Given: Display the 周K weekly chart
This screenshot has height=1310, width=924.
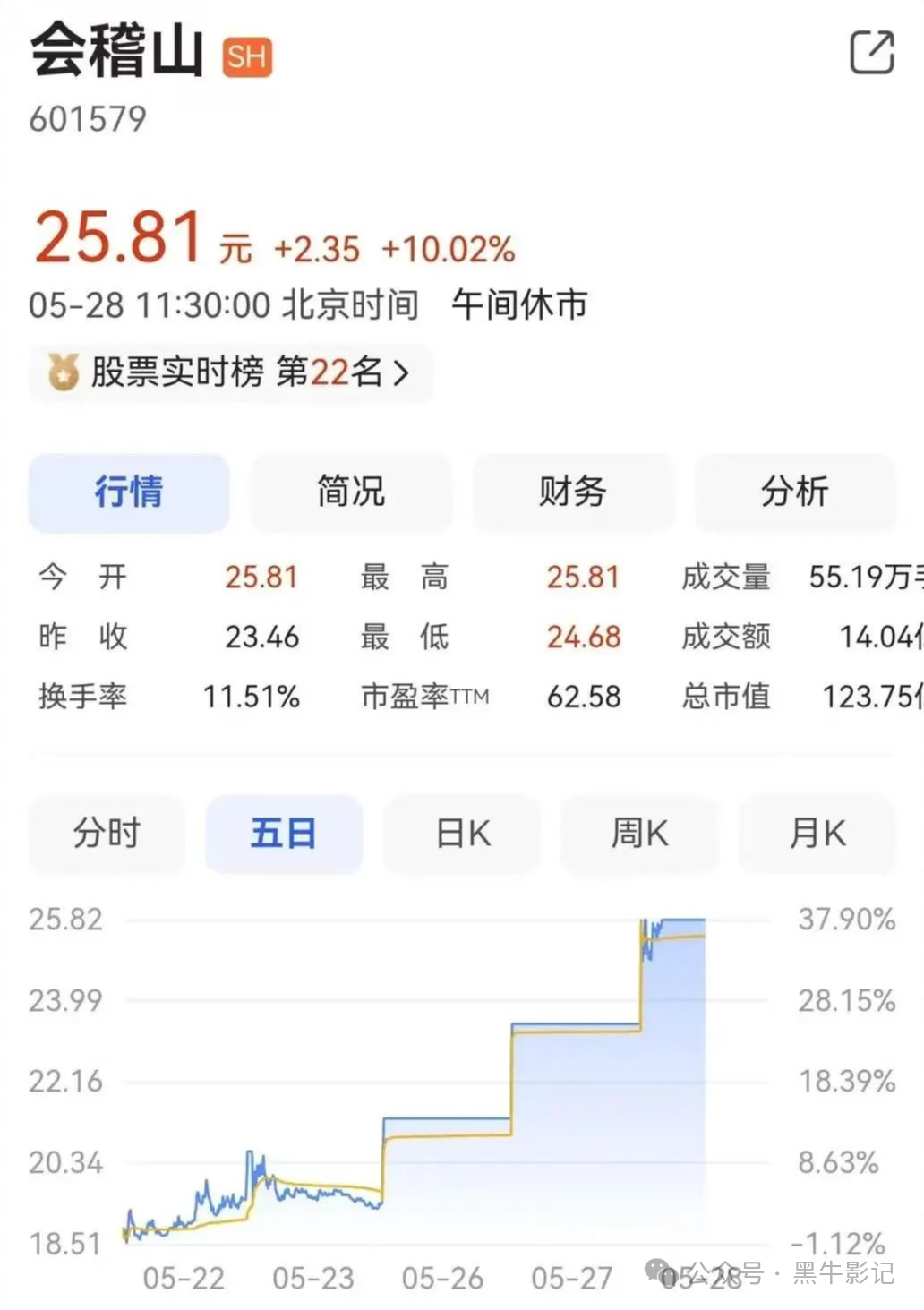Looking at the screenshot, I should [x=639, y=834].
